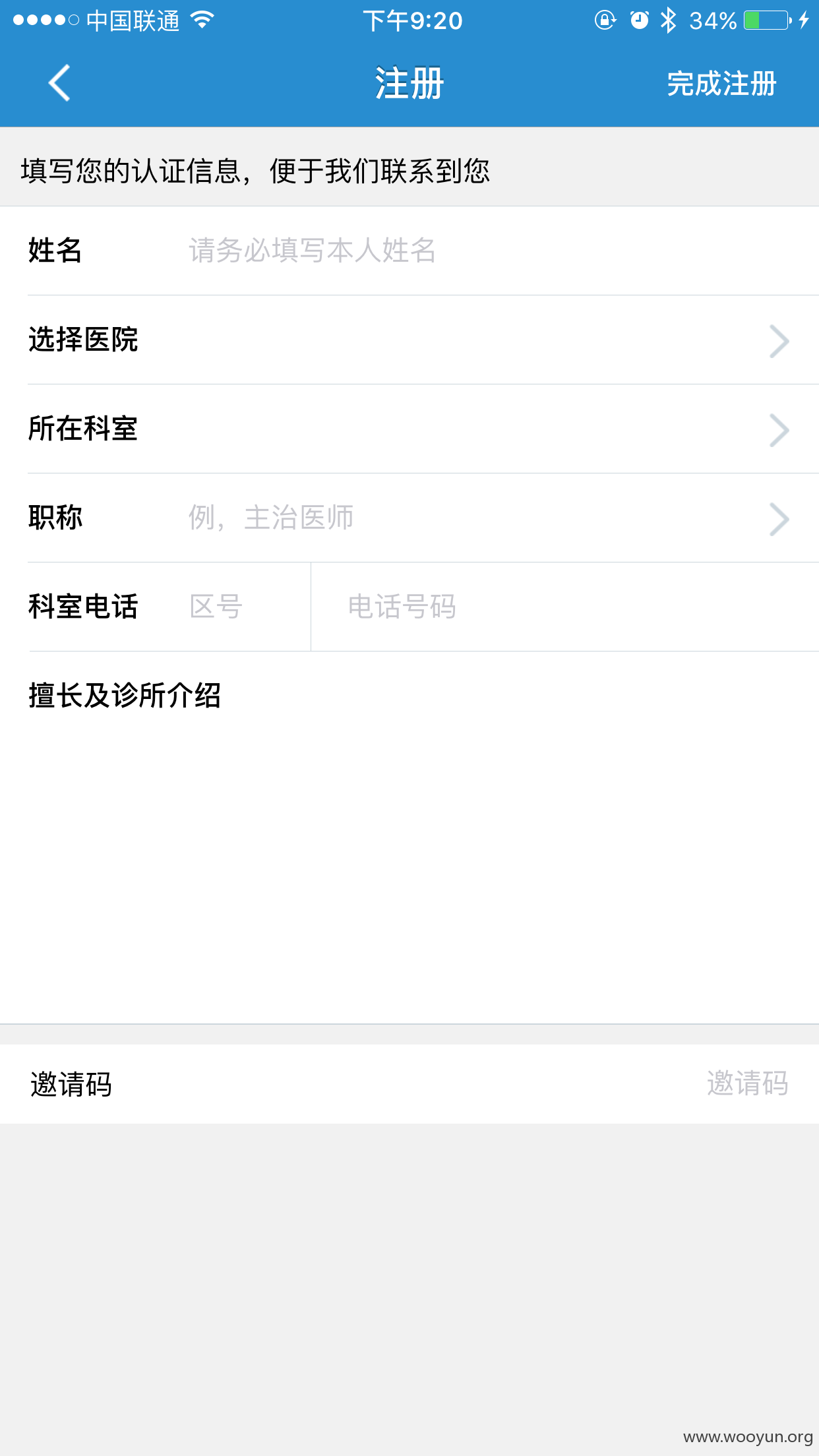Focus the 邀请码 invitation code field

pos(462,1083)
